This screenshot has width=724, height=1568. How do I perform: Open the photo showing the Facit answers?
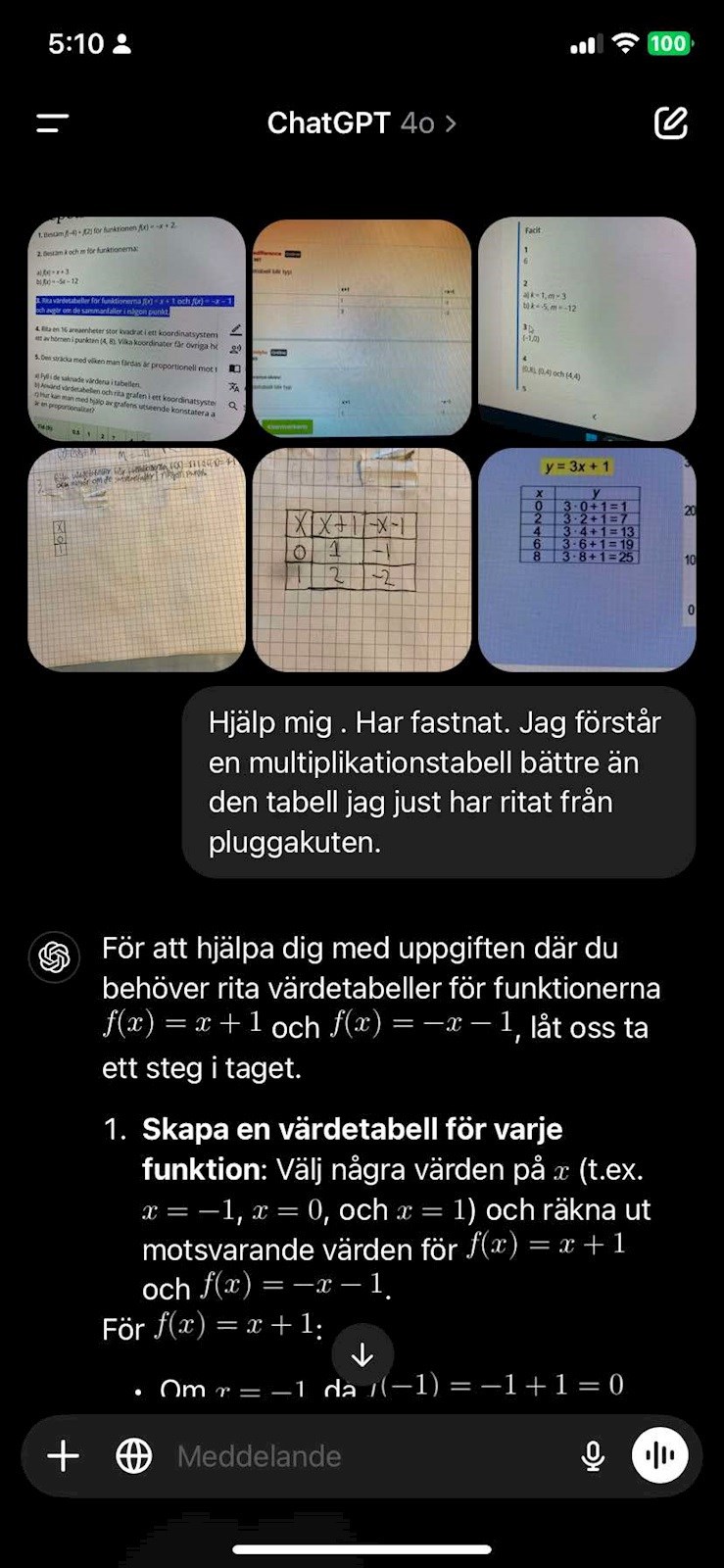[x=587, y=327]
